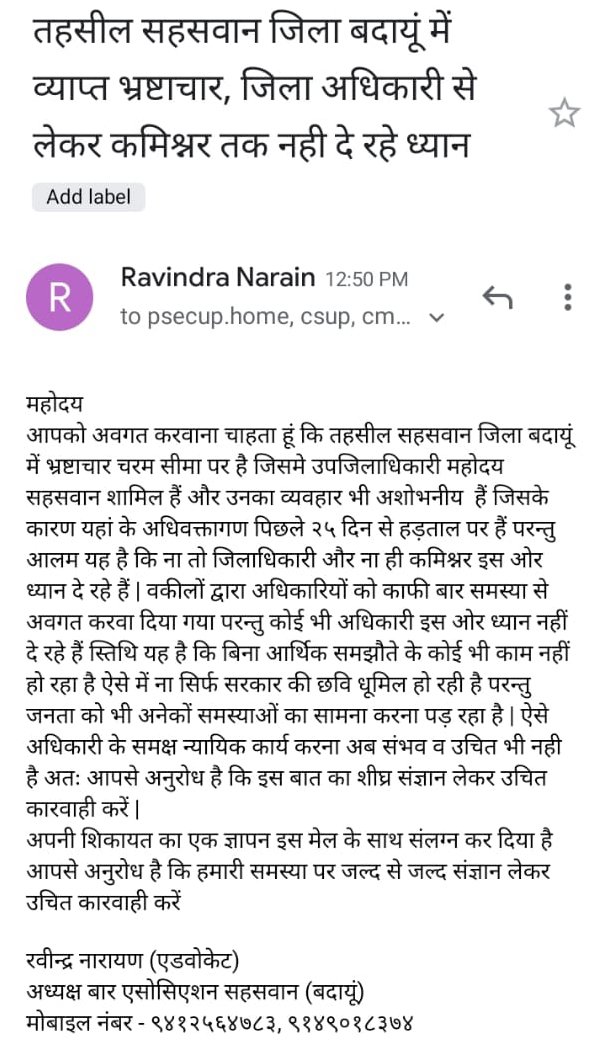The image size is (602, 1051).
Task: Expand the recipient details chevron
Action: click(x=435, y=317)
